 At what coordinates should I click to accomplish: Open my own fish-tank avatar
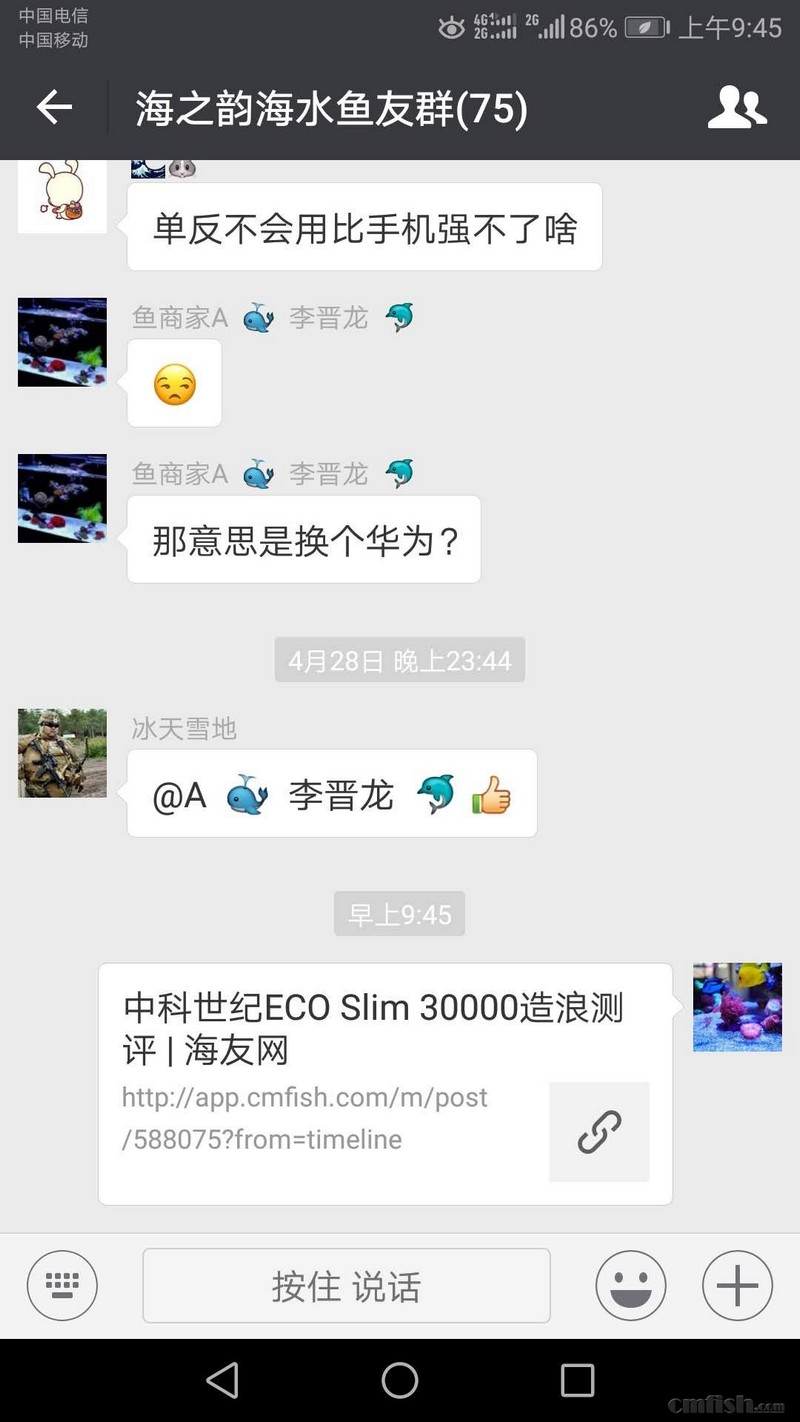click(x=737, y=1007)
